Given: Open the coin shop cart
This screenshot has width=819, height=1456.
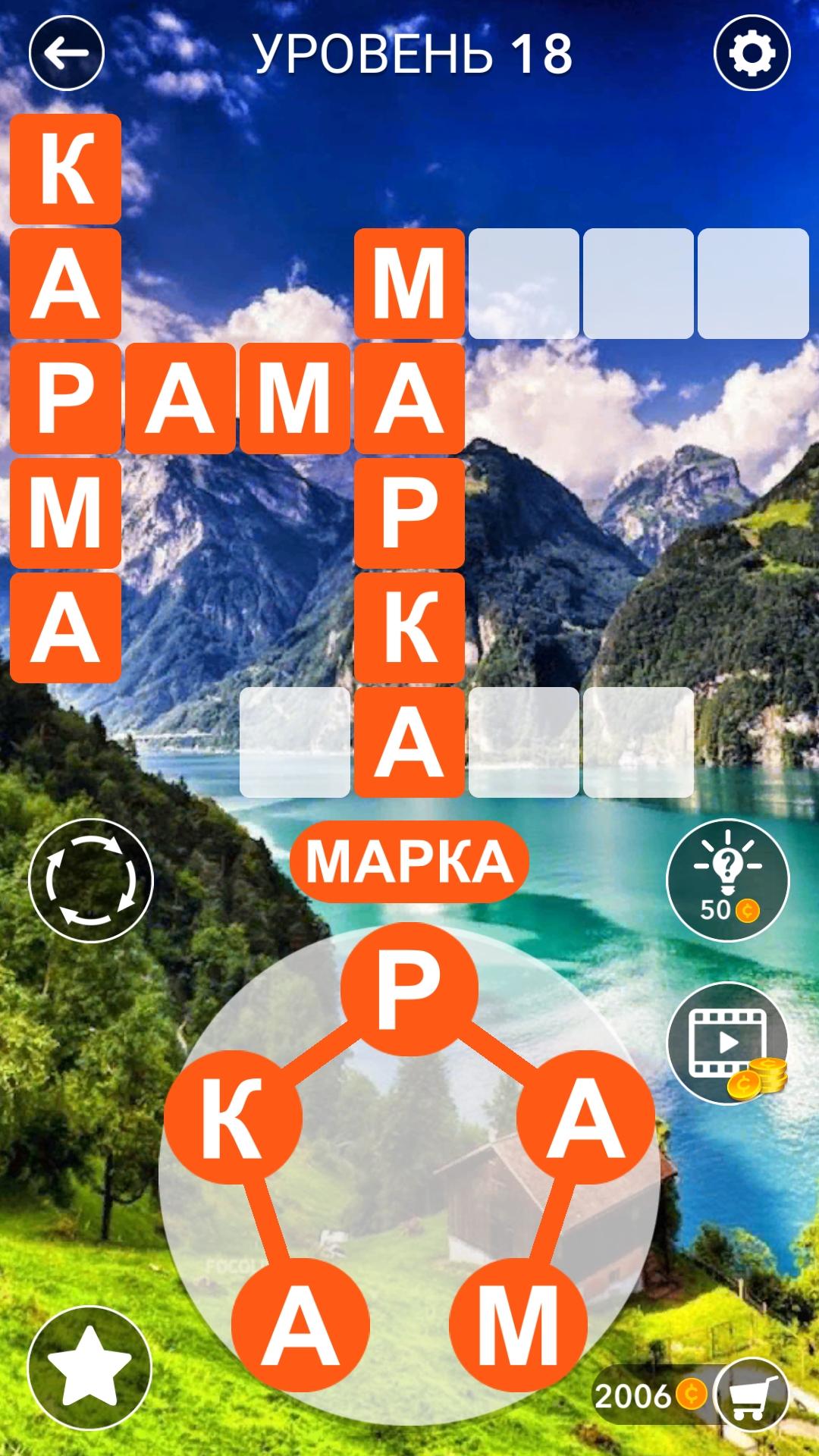Looking at the screenshot, I should tap(752, 1394).
